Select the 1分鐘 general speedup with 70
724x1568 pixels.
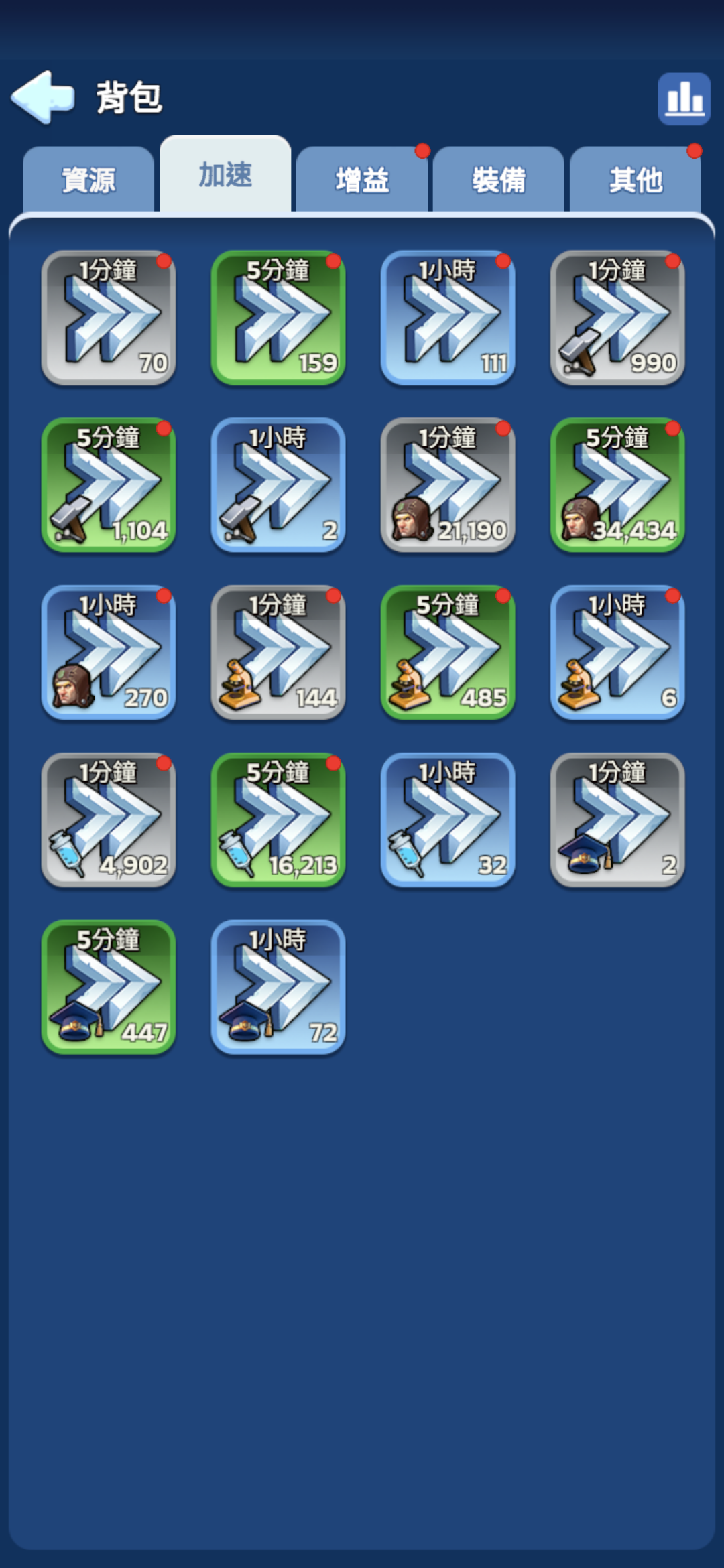click(x=109, y=318)
